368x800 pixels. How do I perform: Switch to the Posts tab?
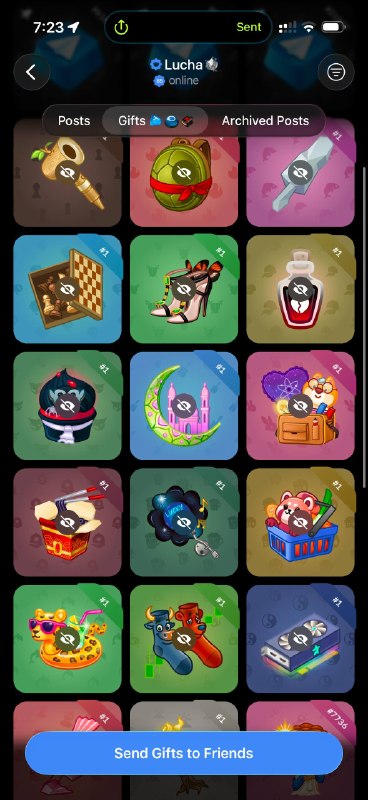click(74, 121)
